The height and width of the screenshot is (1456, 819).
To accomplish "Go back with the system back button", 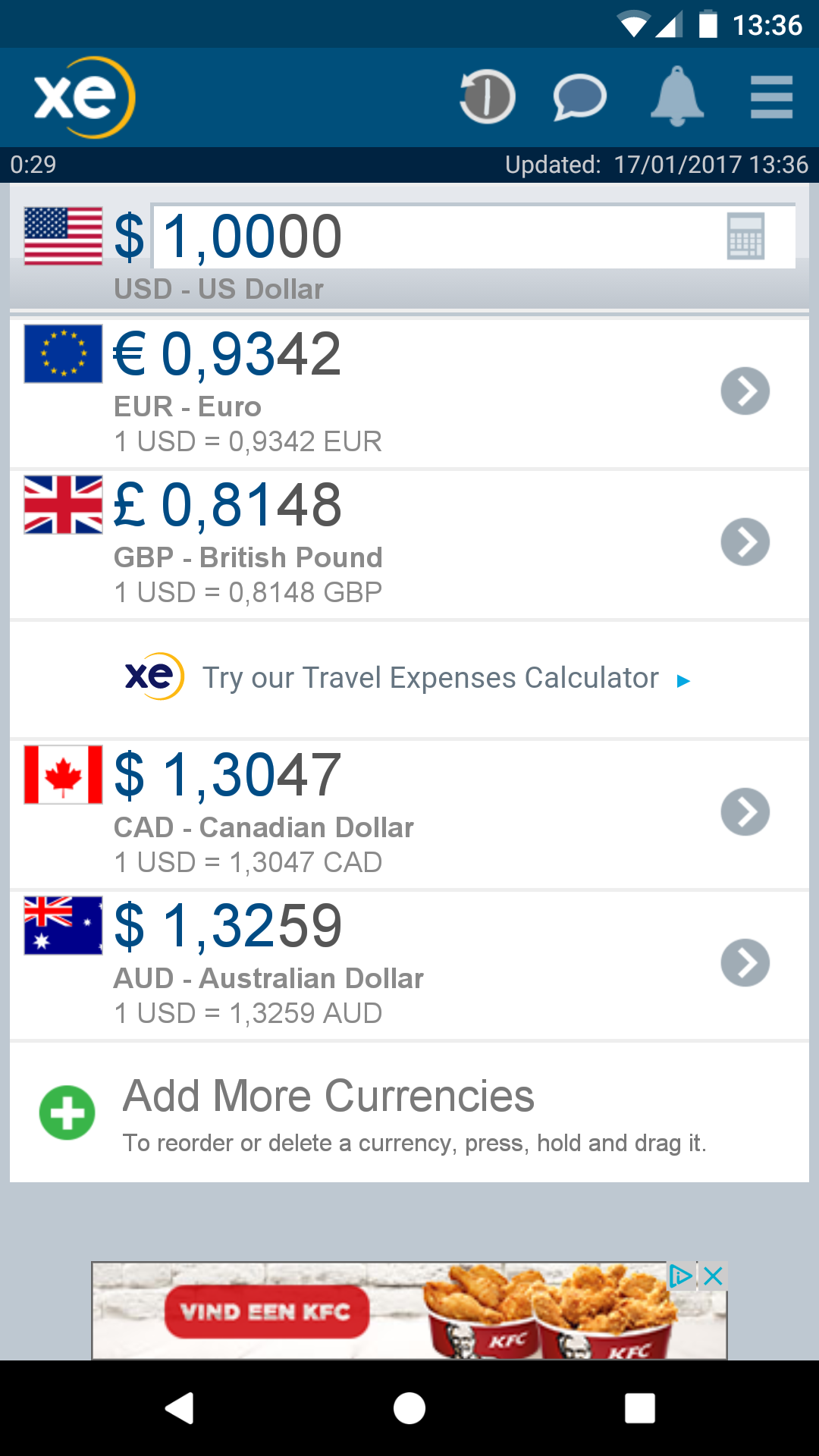I will click(180, 1408).
